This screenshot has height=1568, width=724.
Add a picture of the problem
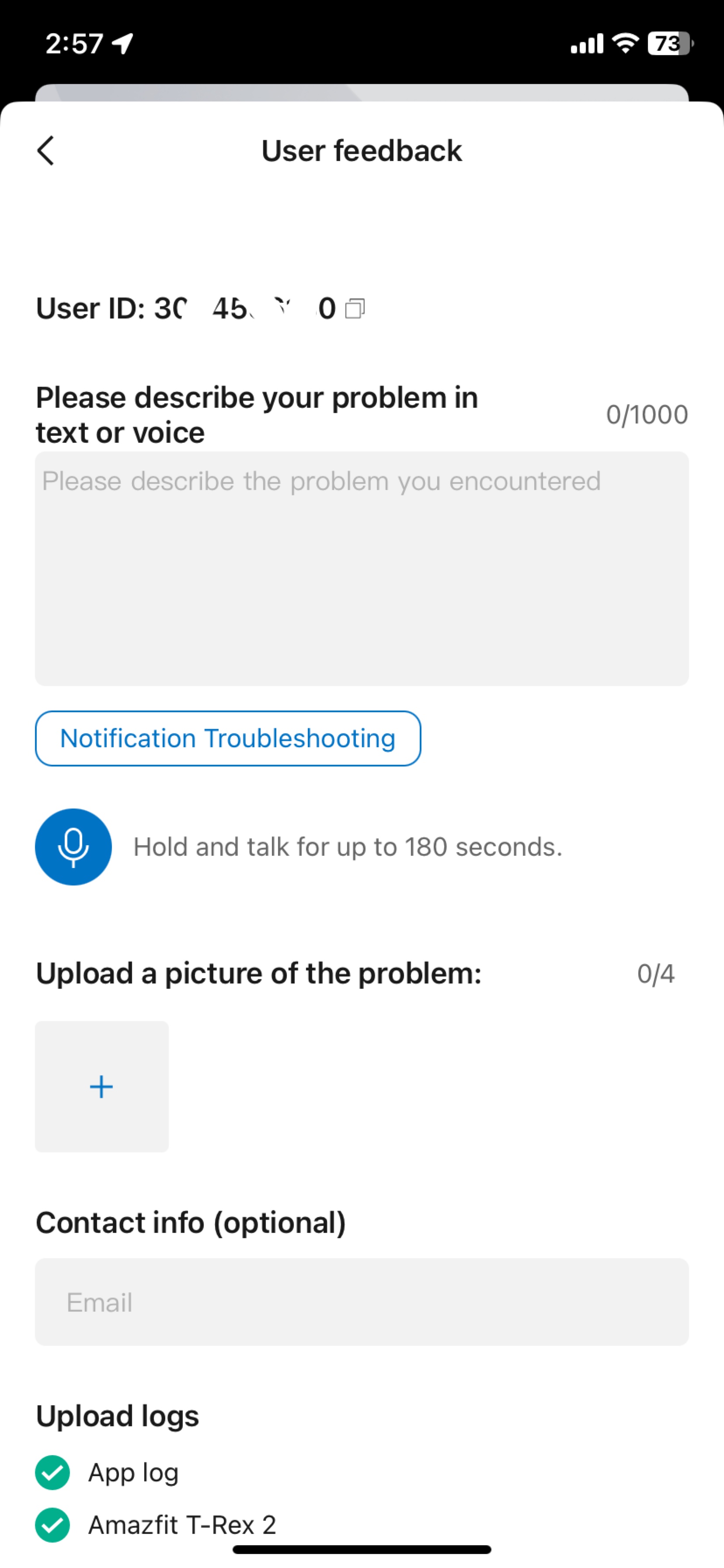[101, 1086]
